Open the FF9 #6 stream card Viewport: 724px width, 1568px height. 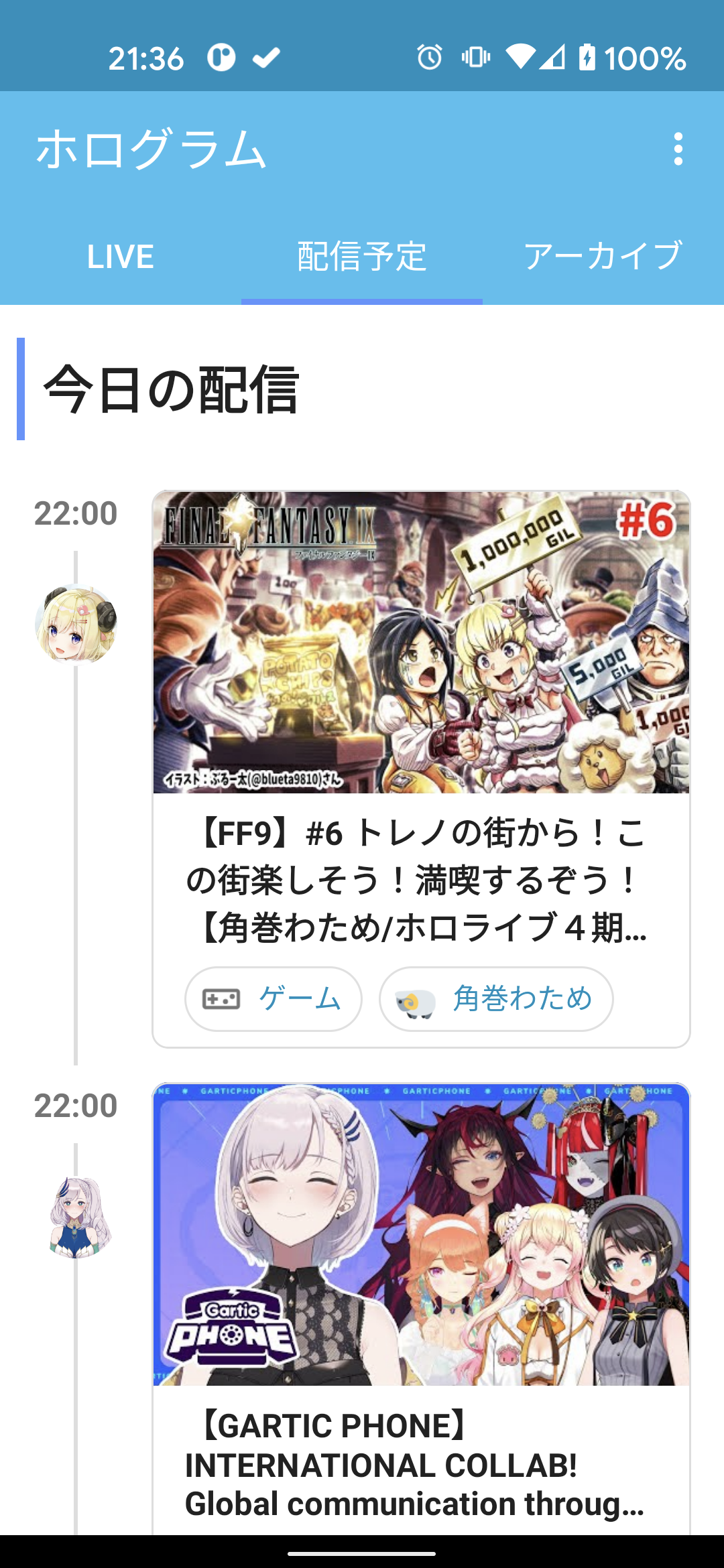421,670
